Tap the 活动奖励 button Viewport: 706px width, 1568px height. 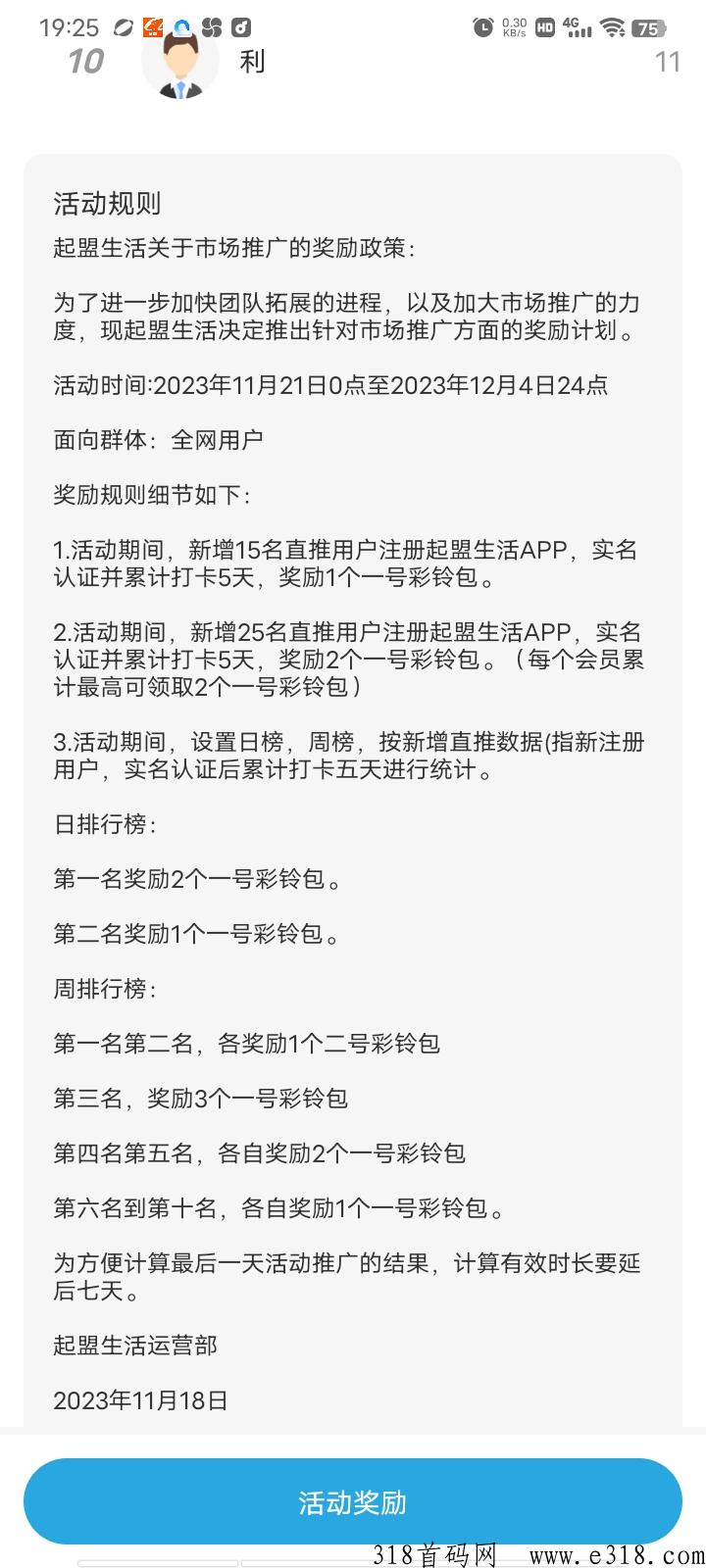pyautogui.click(x=353, y=1501)
